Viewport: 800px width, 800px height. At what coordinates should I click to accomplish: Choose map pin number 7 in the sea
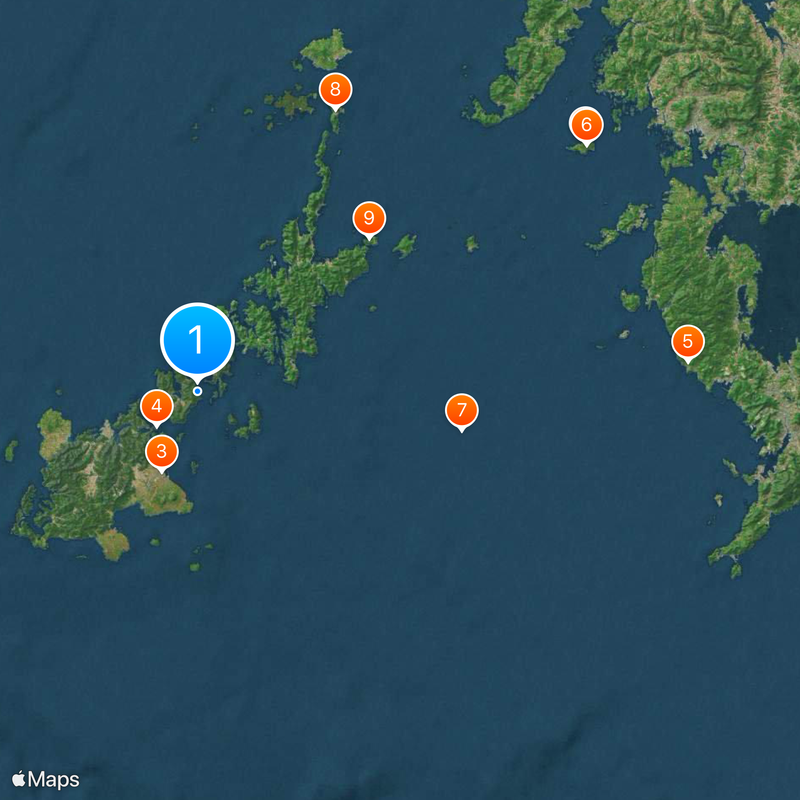click(461, 409)
